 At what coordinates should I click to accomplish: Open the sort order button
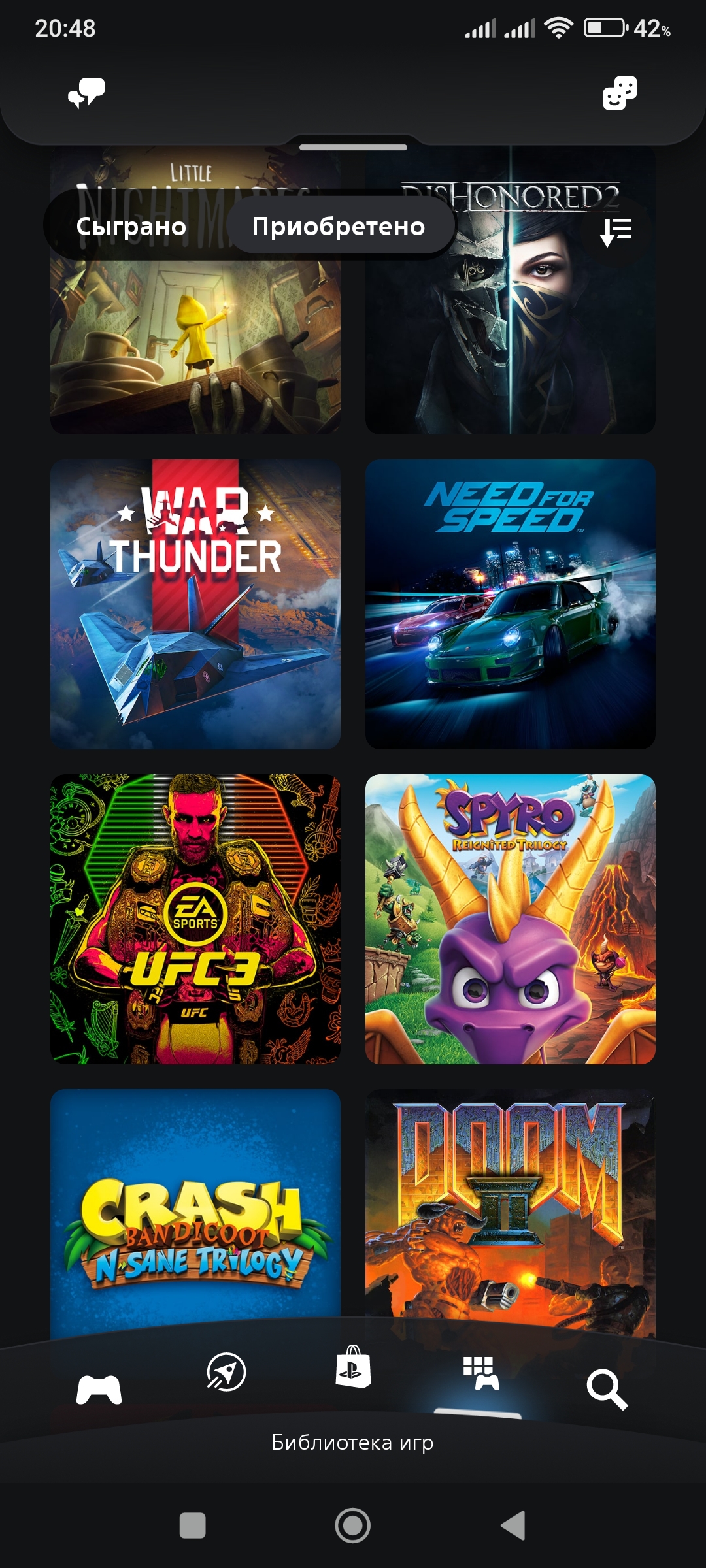(x=615, y=231)
